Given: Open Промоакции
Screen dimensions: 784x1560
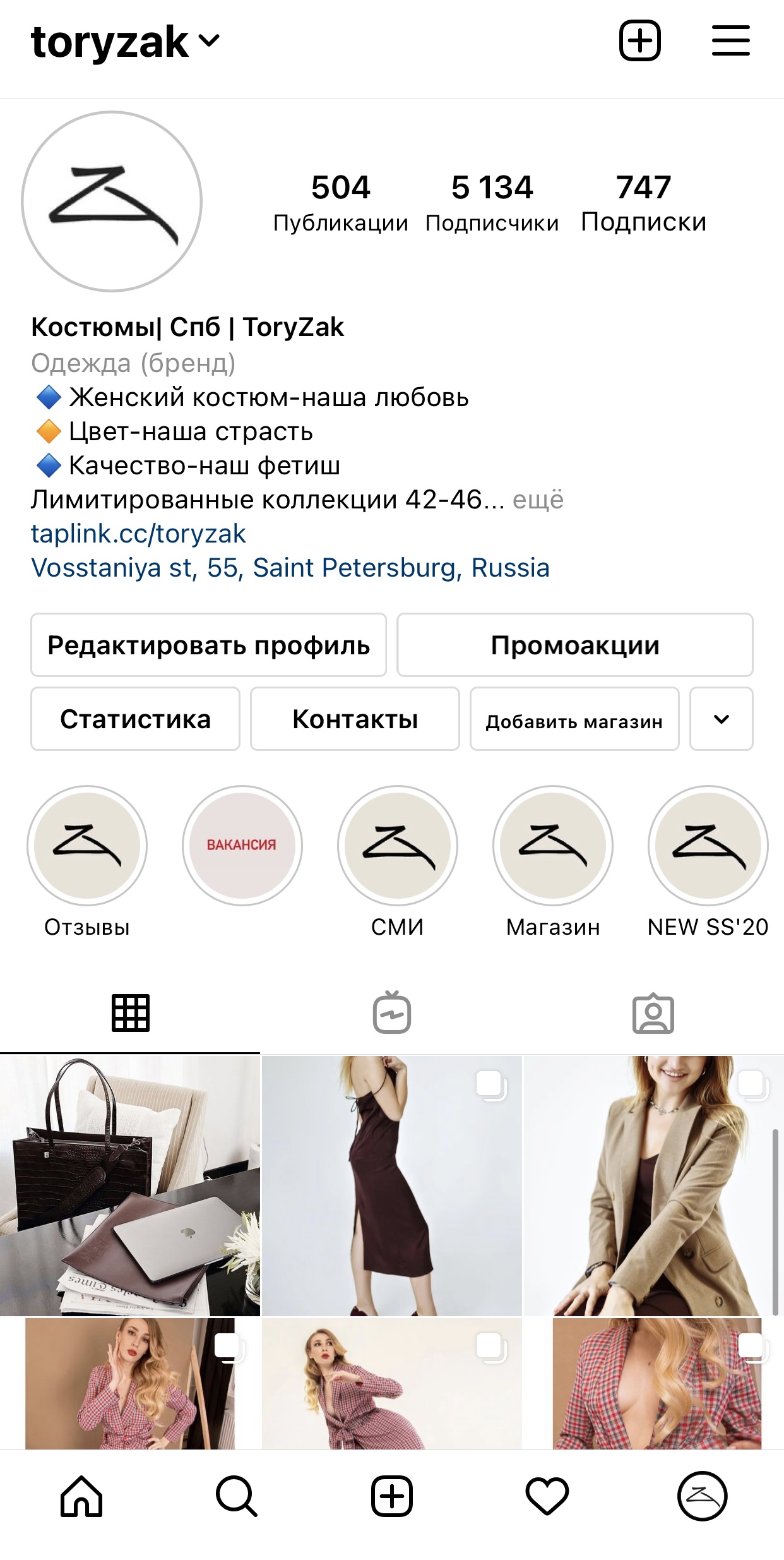Looking at the screenshot, I should point(574,645).
